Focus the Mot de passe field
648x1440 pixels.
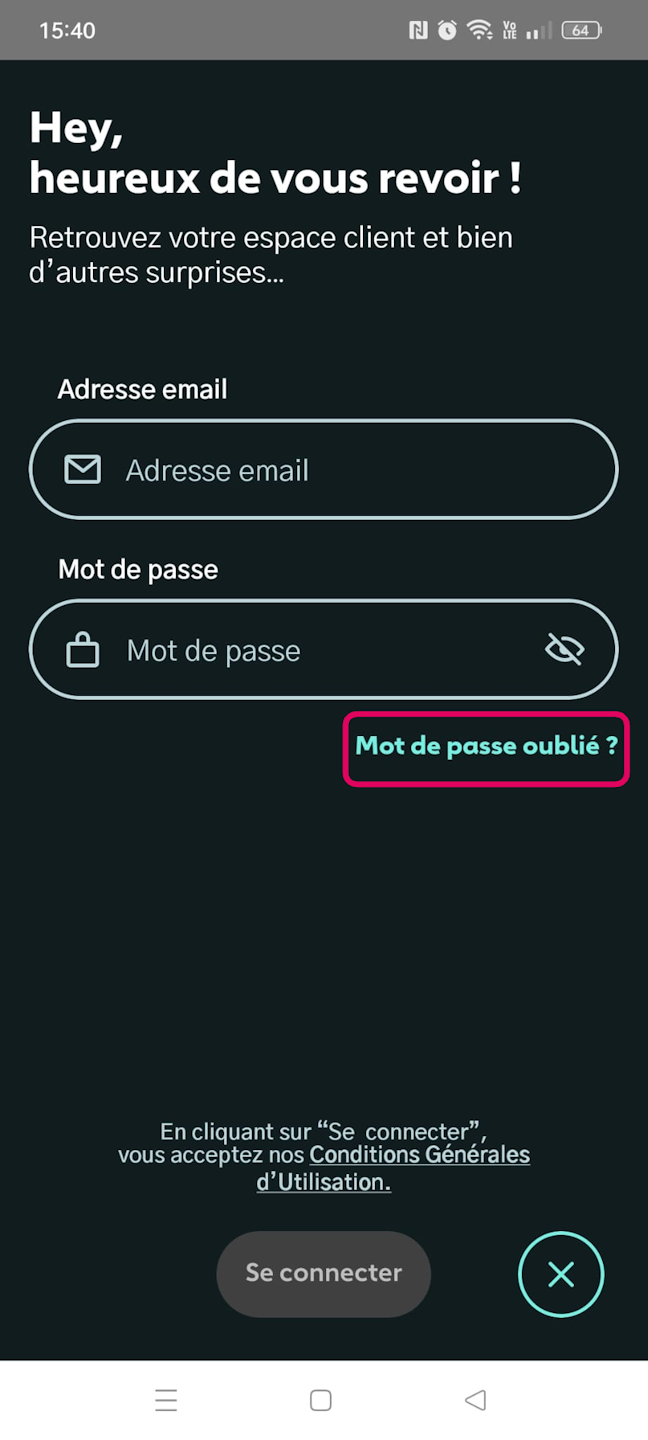click(x=300, y=650)
